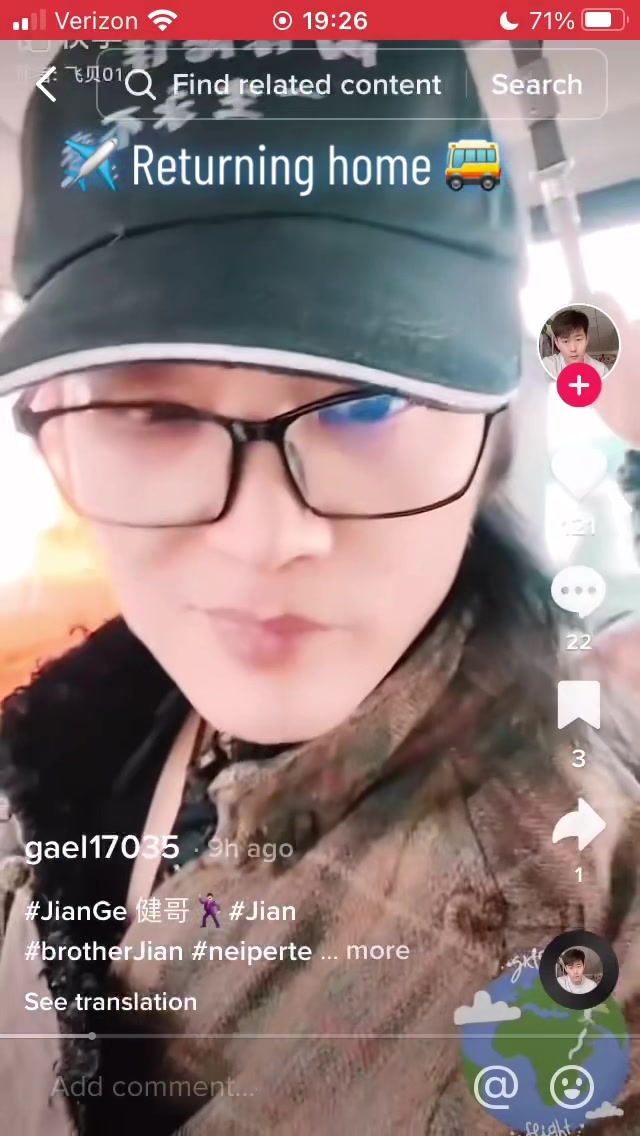This screenshot has height=1136, width=640.
Task: Tap See translation under the caption
Action: pyautogui.click(x=110, y=1002)
